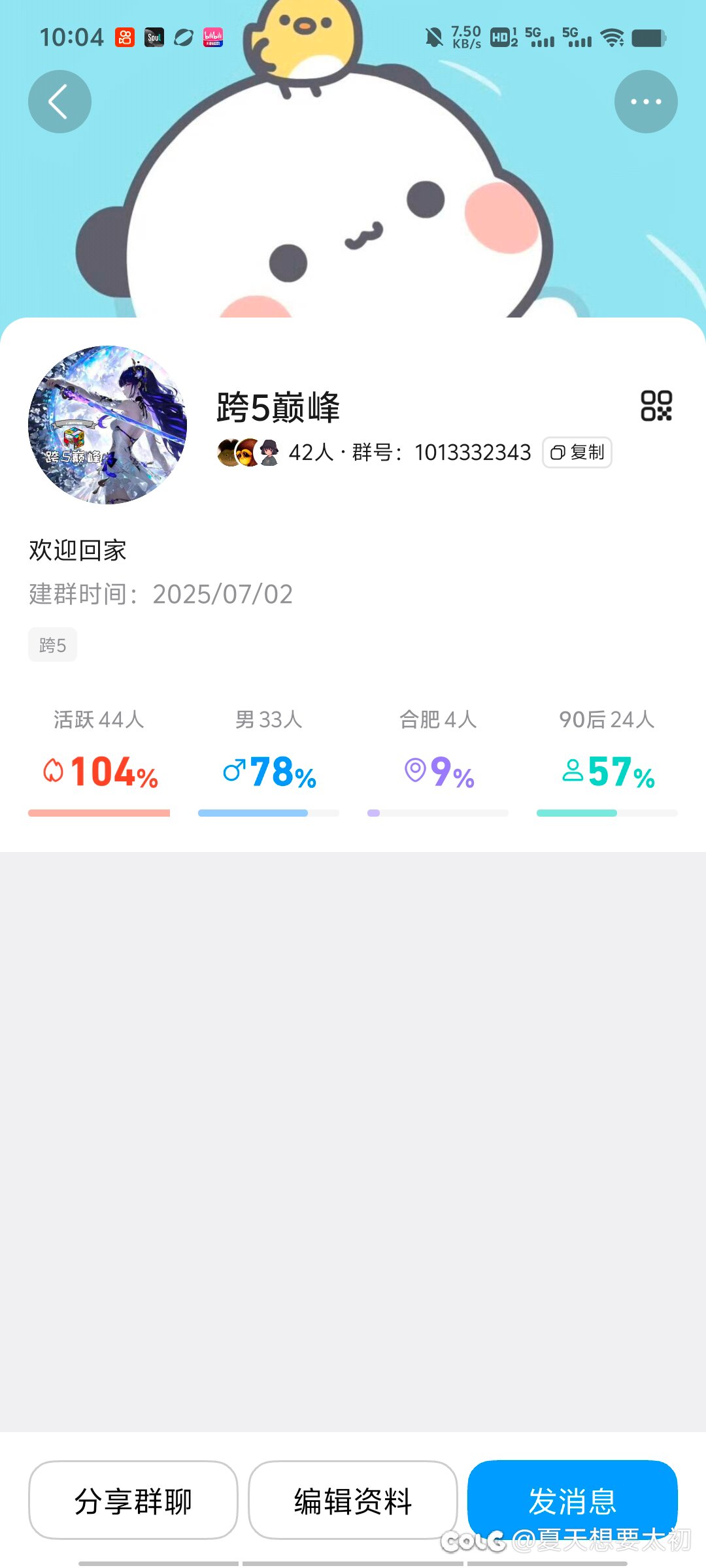Tap 建群时间 creation date row
This screenshot has width=706, height=1568.
click(159, 594)
